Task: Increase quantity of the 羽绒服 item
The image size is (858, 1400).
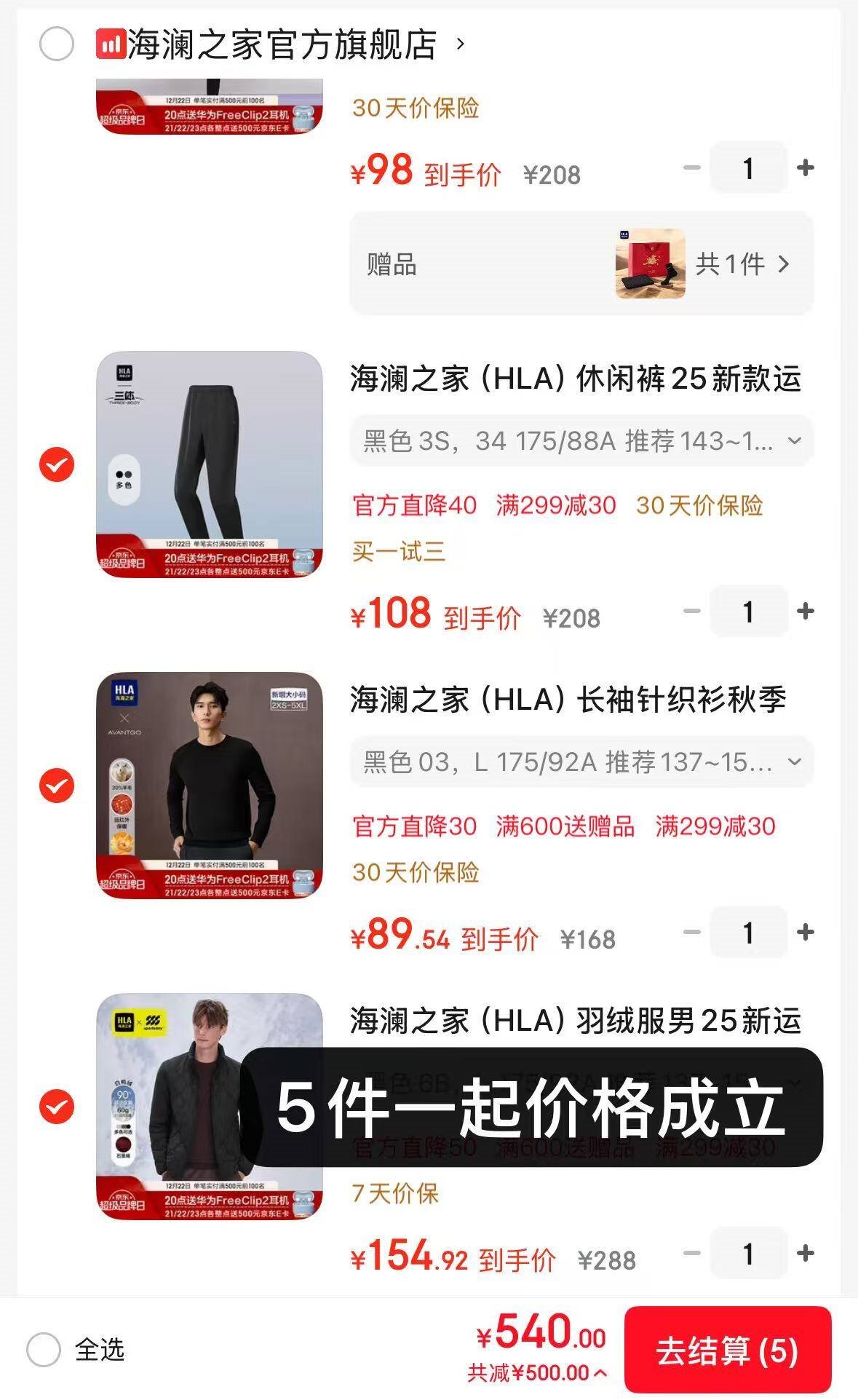Action: tap(805, 1254)
